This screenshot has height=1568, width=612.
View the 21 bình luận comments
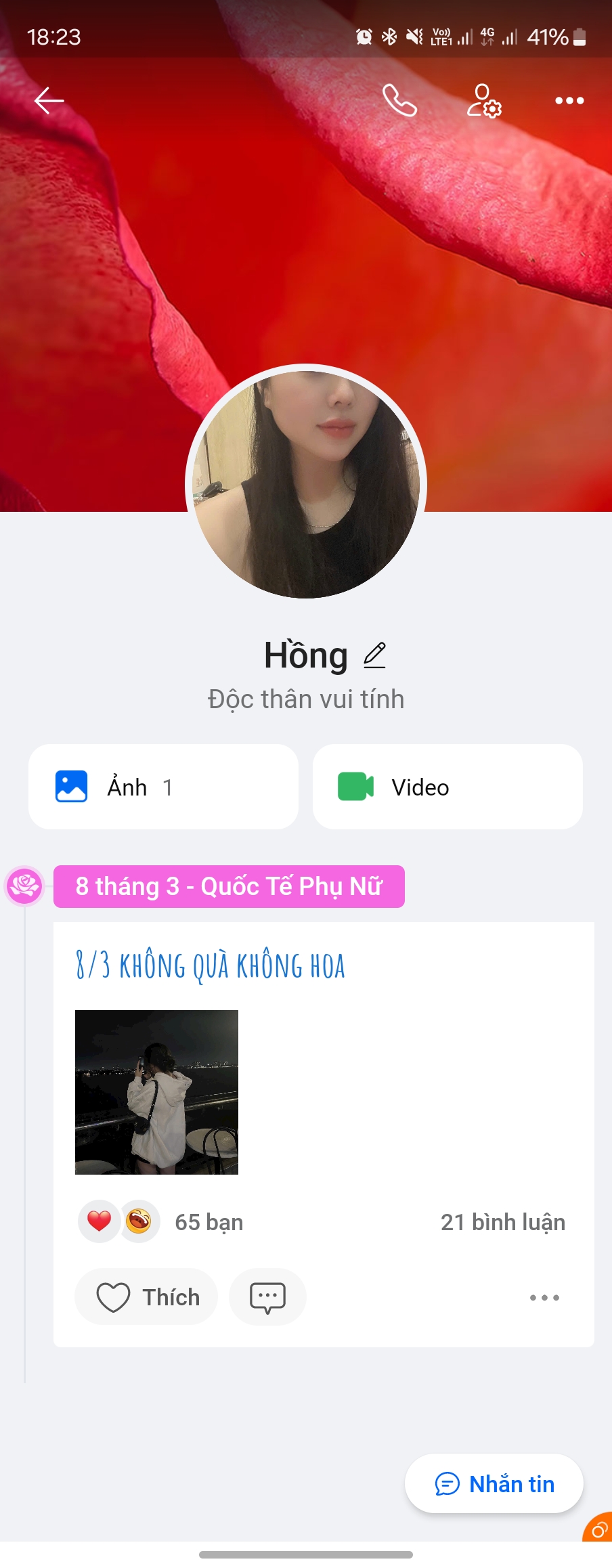(x=502, y=1222)
